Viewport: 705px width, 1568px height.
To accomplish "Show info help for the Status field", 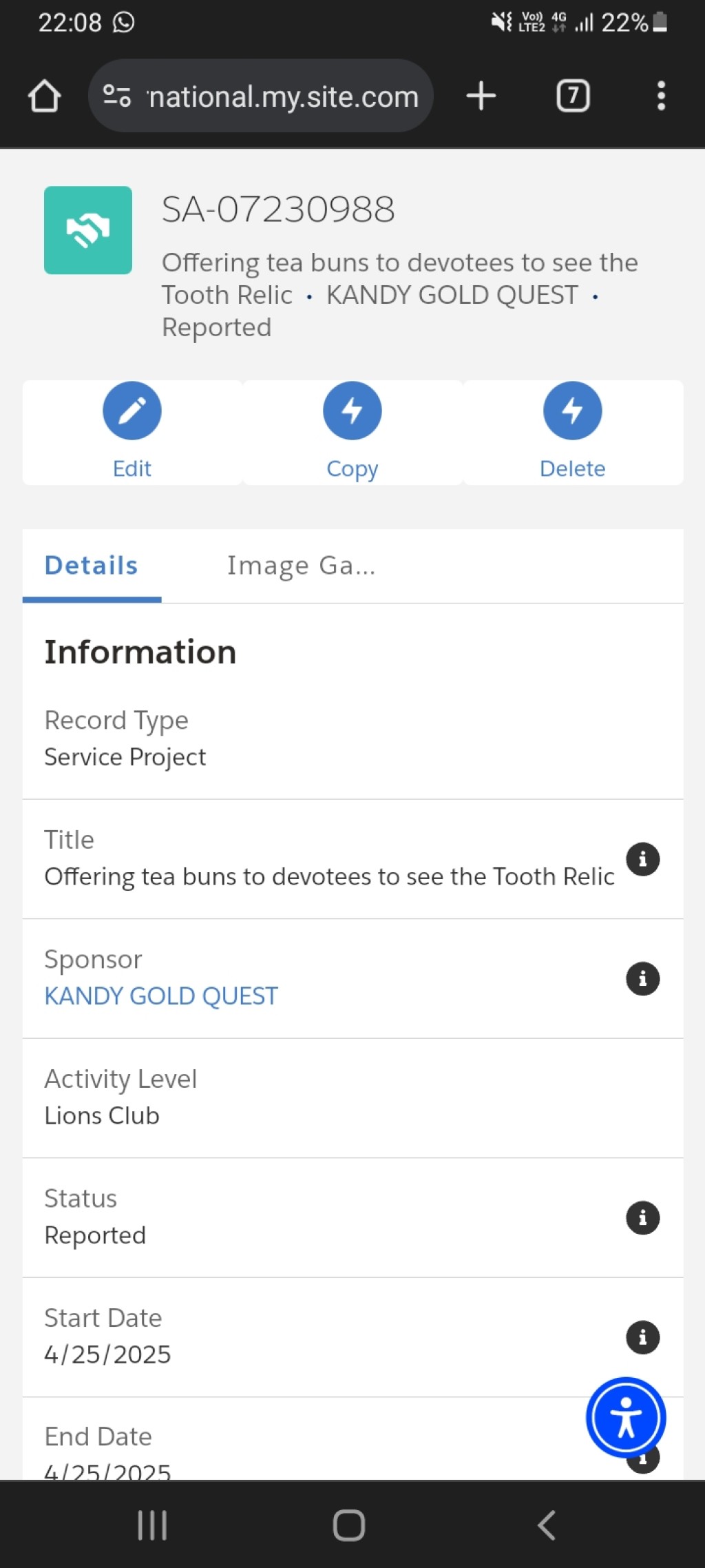I will tap(643, 1218).
